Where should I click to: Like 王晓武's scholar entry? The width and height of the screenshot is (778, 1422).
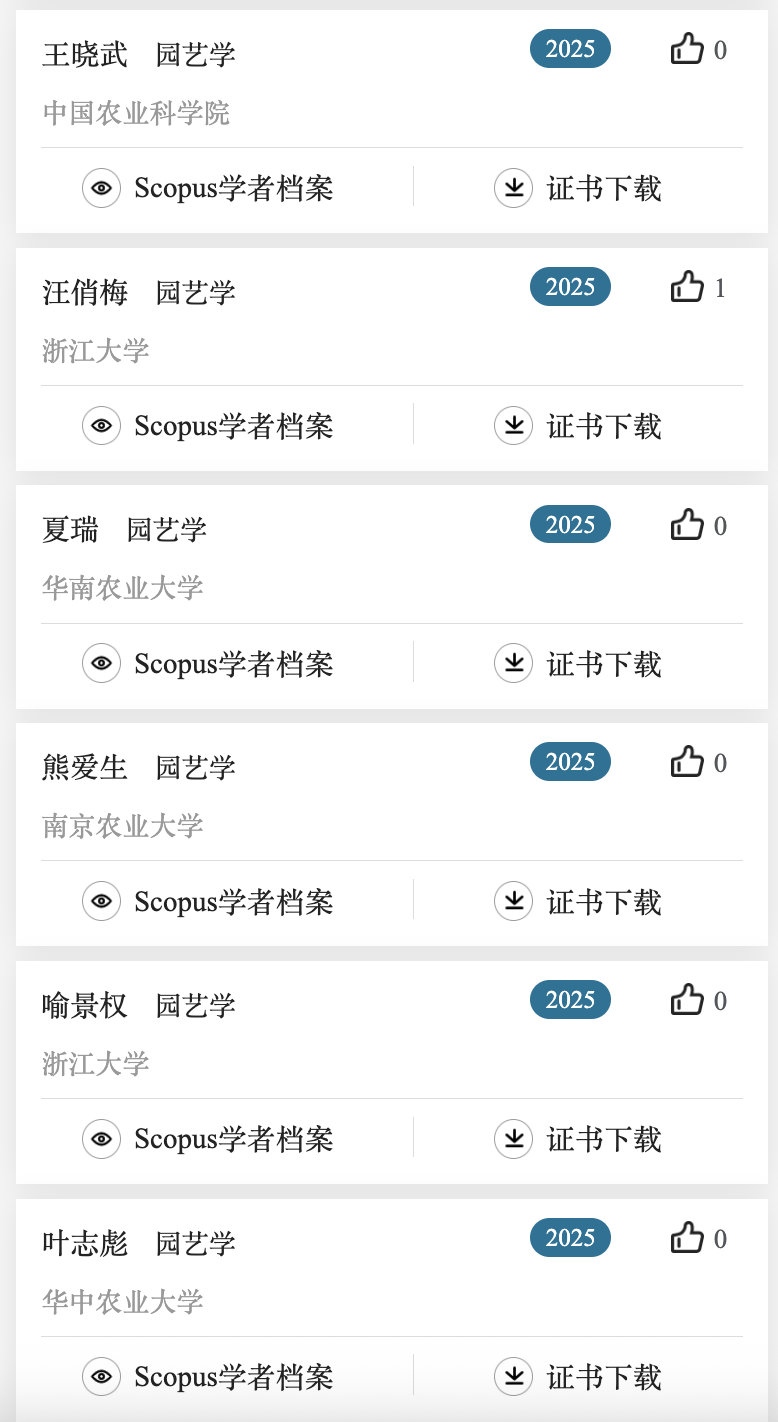[x=687, y=49]
